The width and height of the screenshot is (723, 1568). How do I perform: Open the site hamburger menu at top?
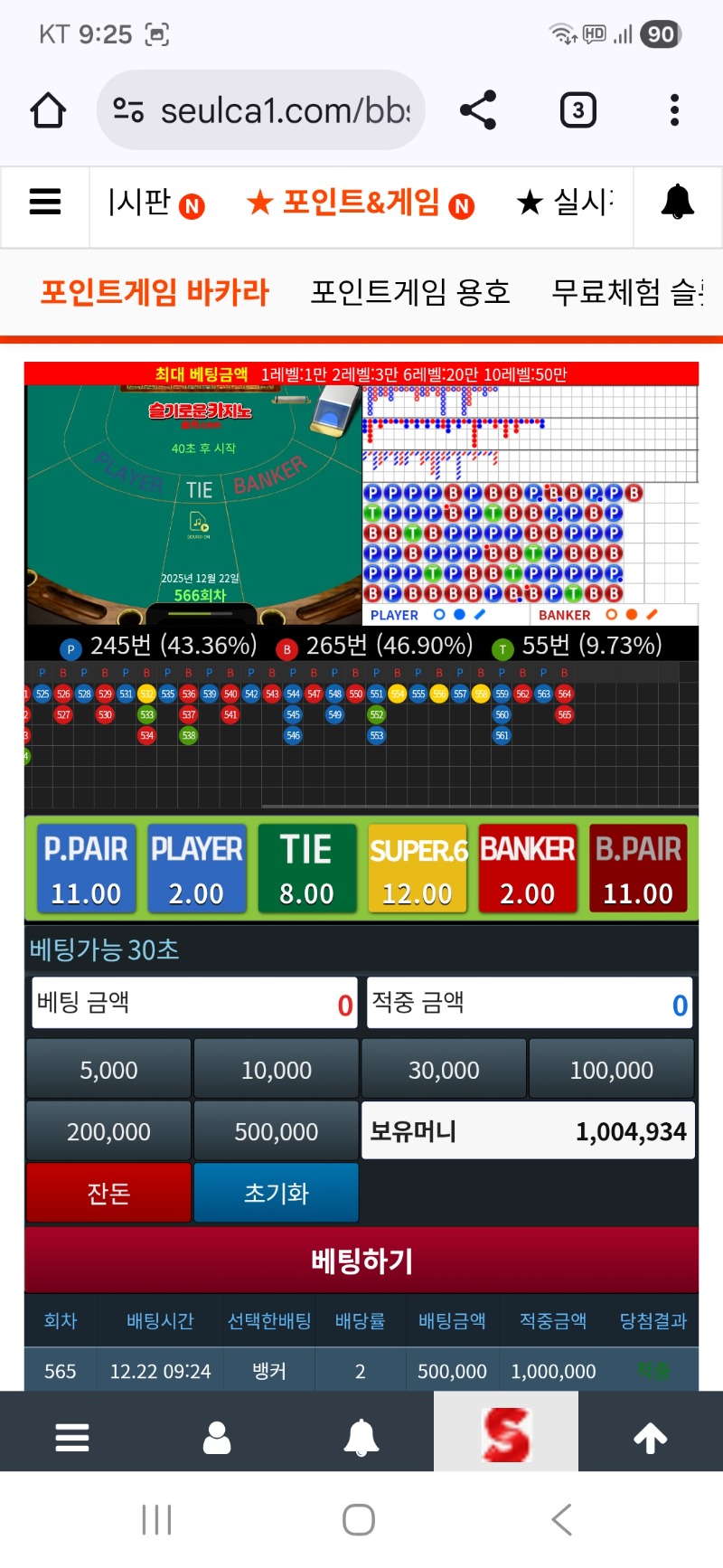click(x=45, y=202)
